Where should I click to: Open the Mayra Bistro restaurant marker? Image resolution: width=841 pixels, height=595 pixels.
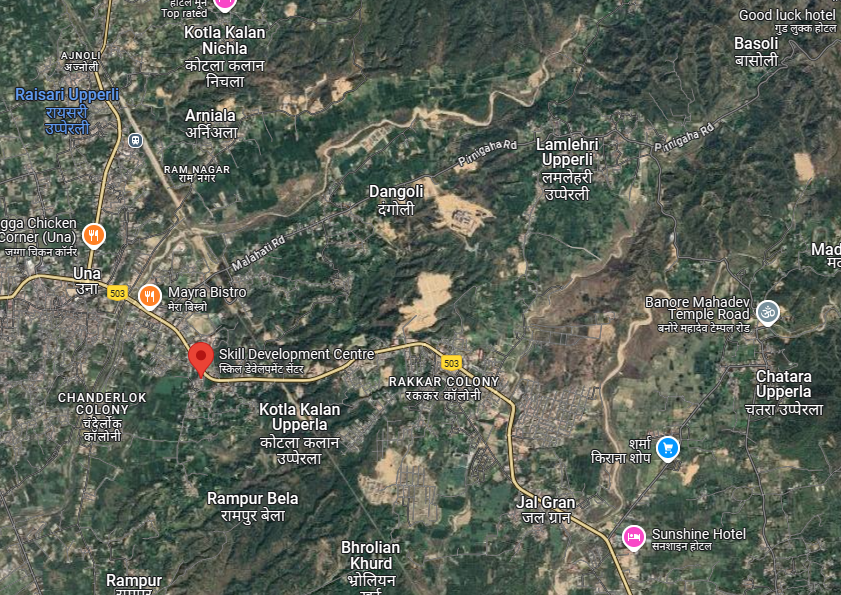(150, 295)
